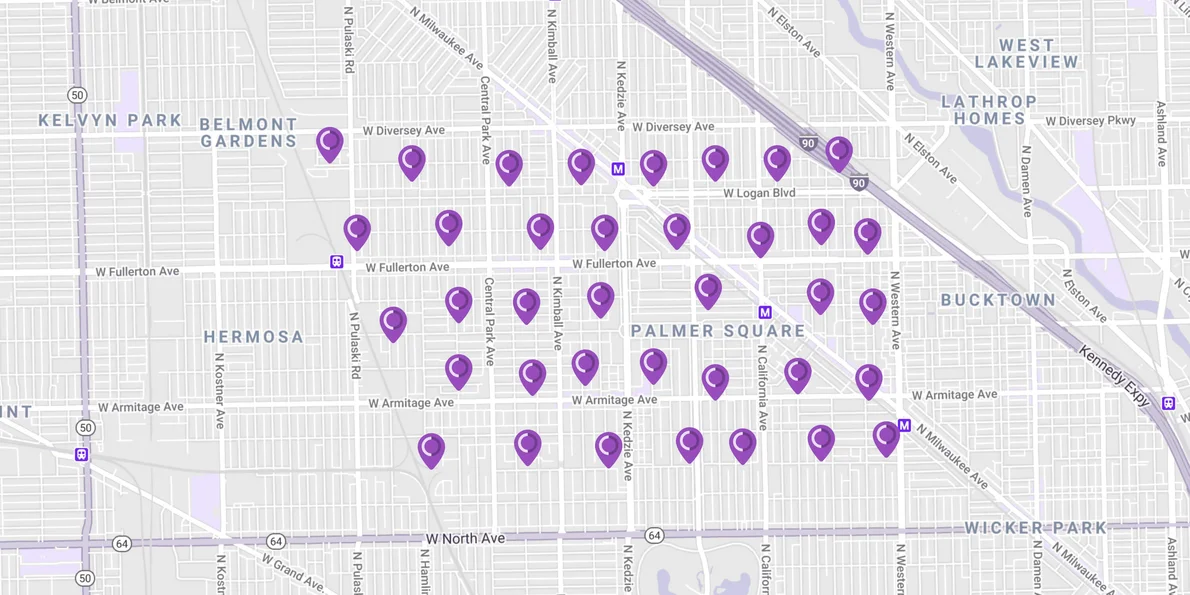
Task: Open the pin beside Western Ave's M station
Action: click(x=886, y=437)
